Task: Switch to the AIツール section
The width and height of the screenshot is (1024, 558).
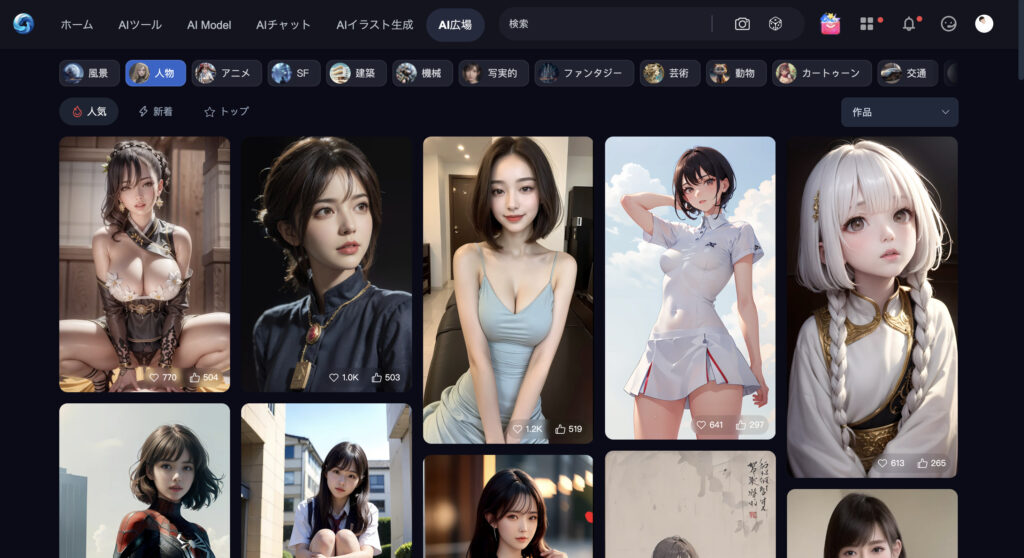Action: (x=140, y=24)
